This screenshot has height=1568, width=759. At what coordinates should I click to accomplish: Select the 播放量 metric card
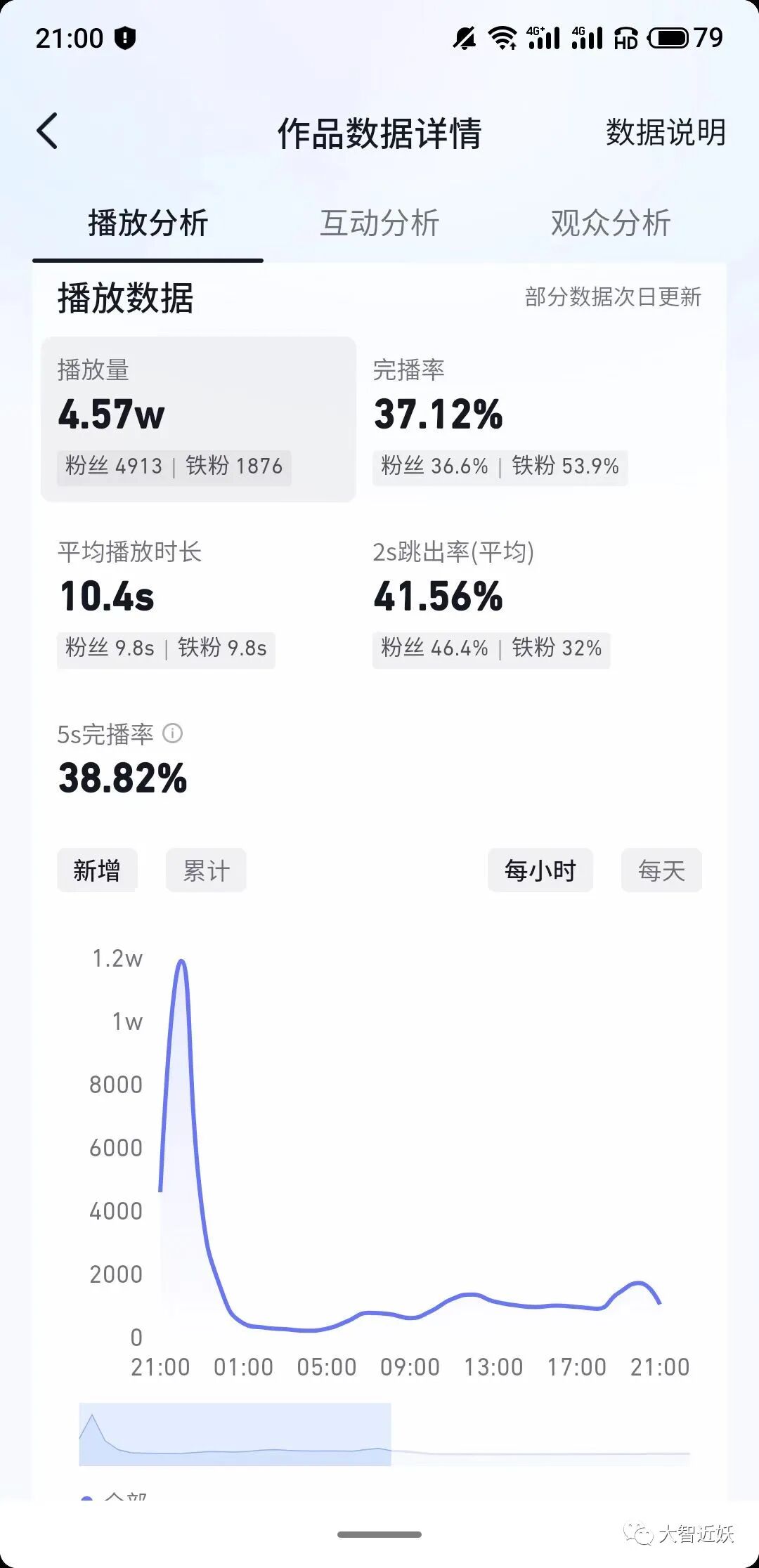coord(199,419)
